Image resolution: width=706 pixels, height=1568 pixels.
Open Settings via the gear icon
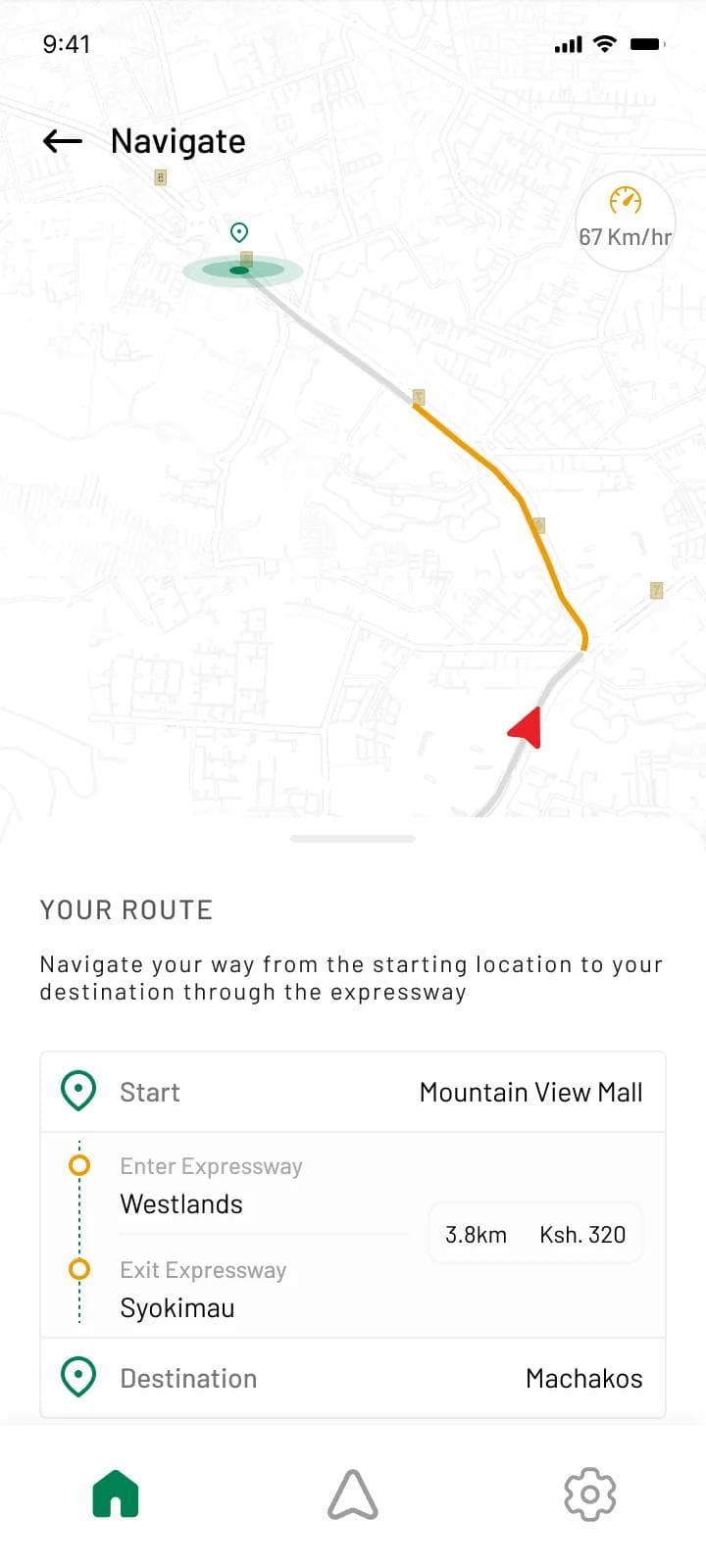tap(589, 1494)
